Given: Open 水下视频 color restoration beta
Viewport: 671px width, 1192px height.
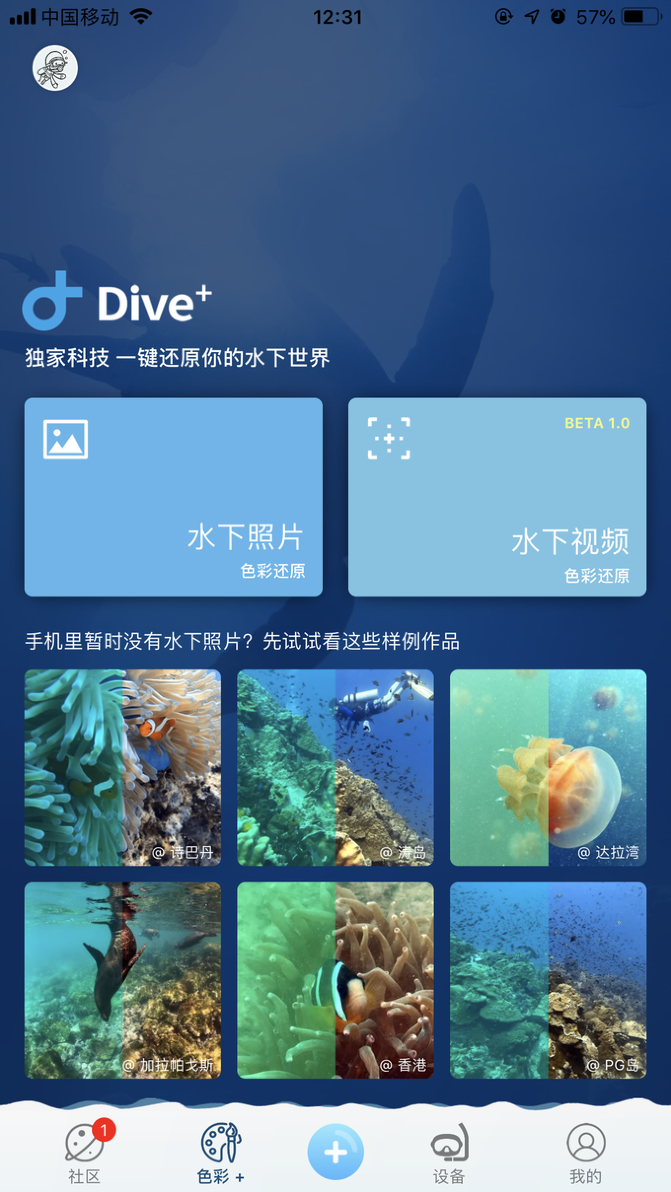Looking at the screenshot, I should (497, 497).
